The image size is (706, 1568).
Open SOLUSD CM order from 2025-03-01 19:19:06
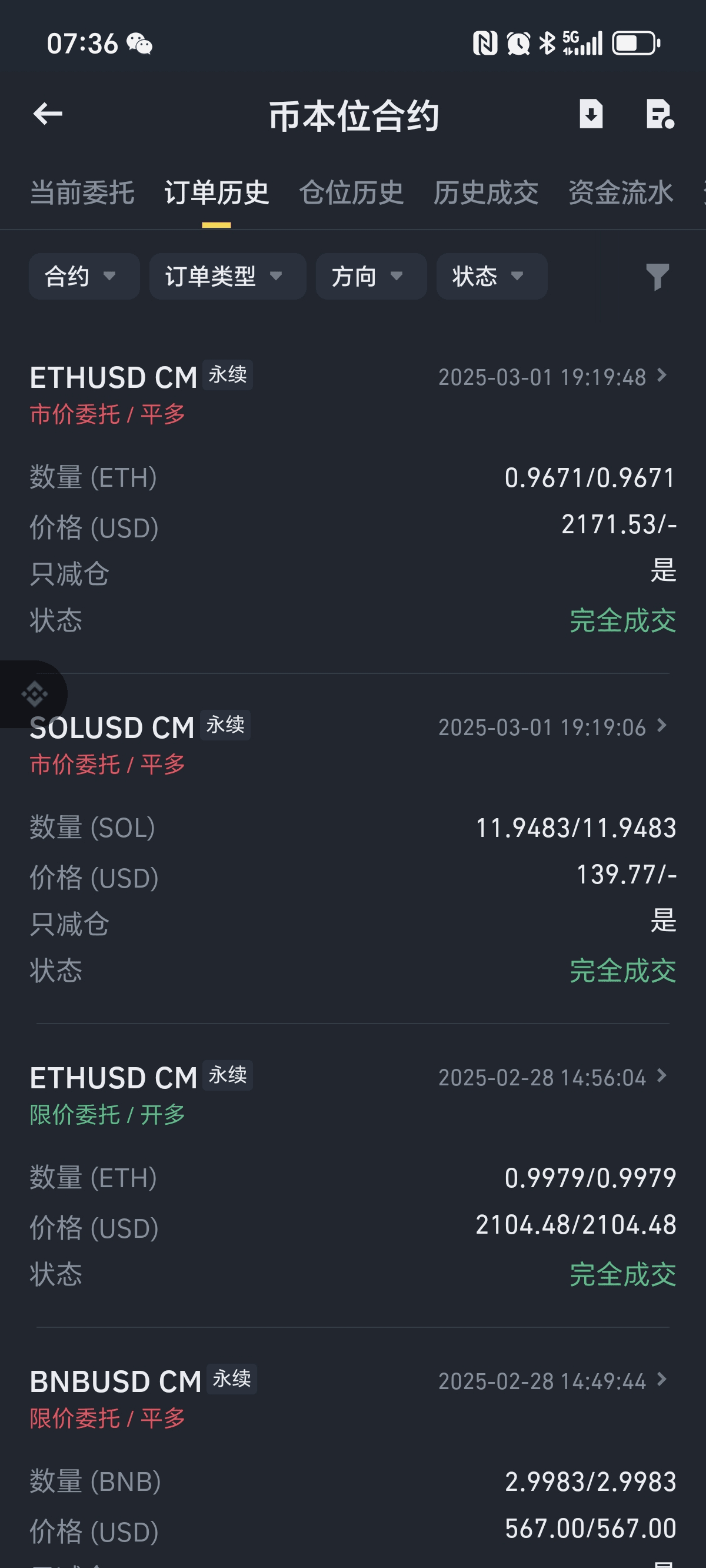coord(353,847)
